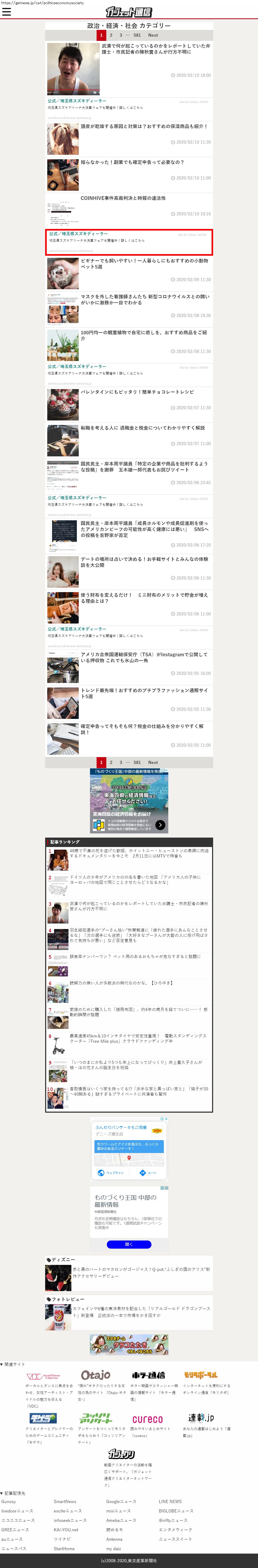
Task: Open the 副業でも確定申告 article
Action: [x=132, y=162]
